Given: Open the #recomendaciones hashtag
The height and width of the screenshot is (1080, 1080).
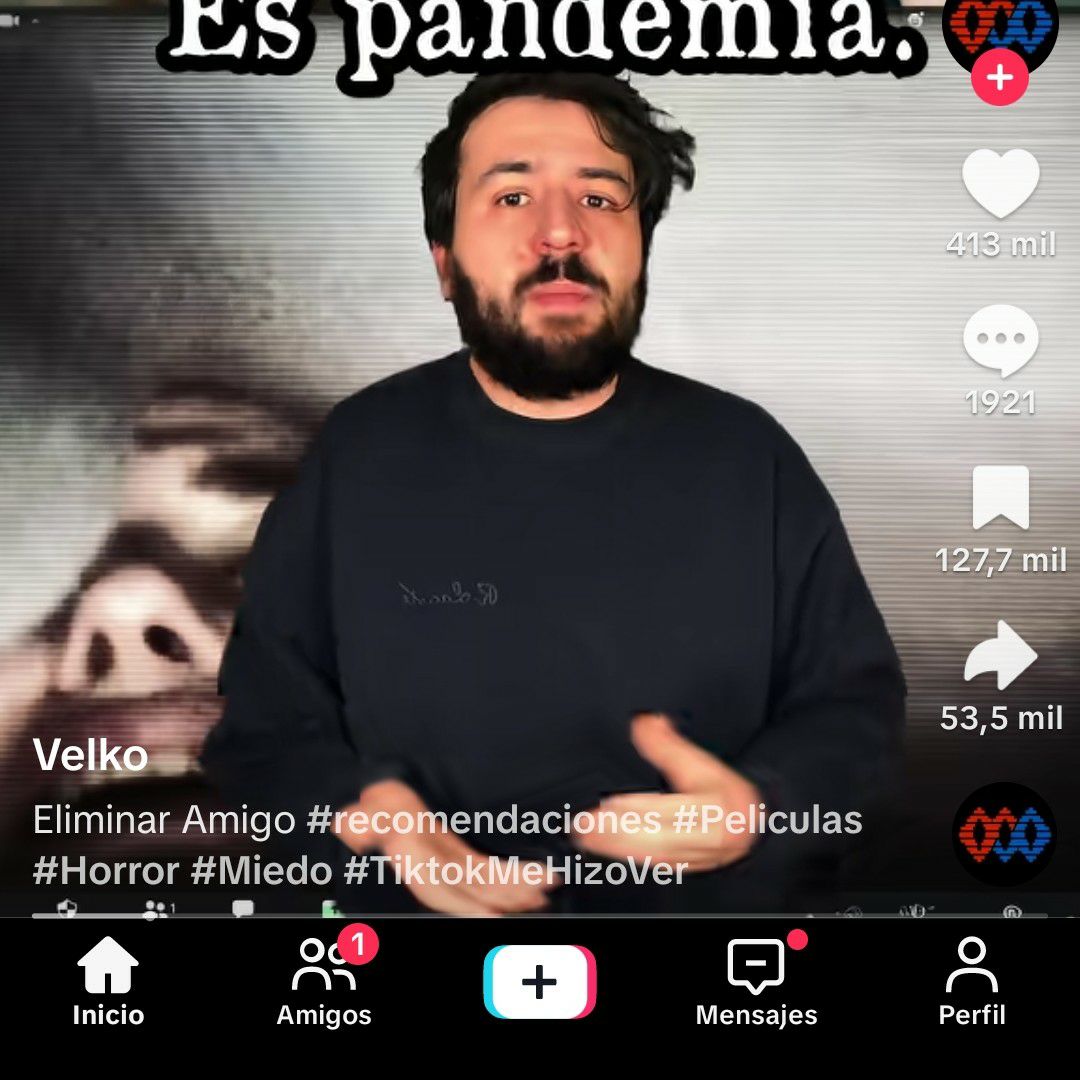Looking at the screenshot, I should 484,820.
